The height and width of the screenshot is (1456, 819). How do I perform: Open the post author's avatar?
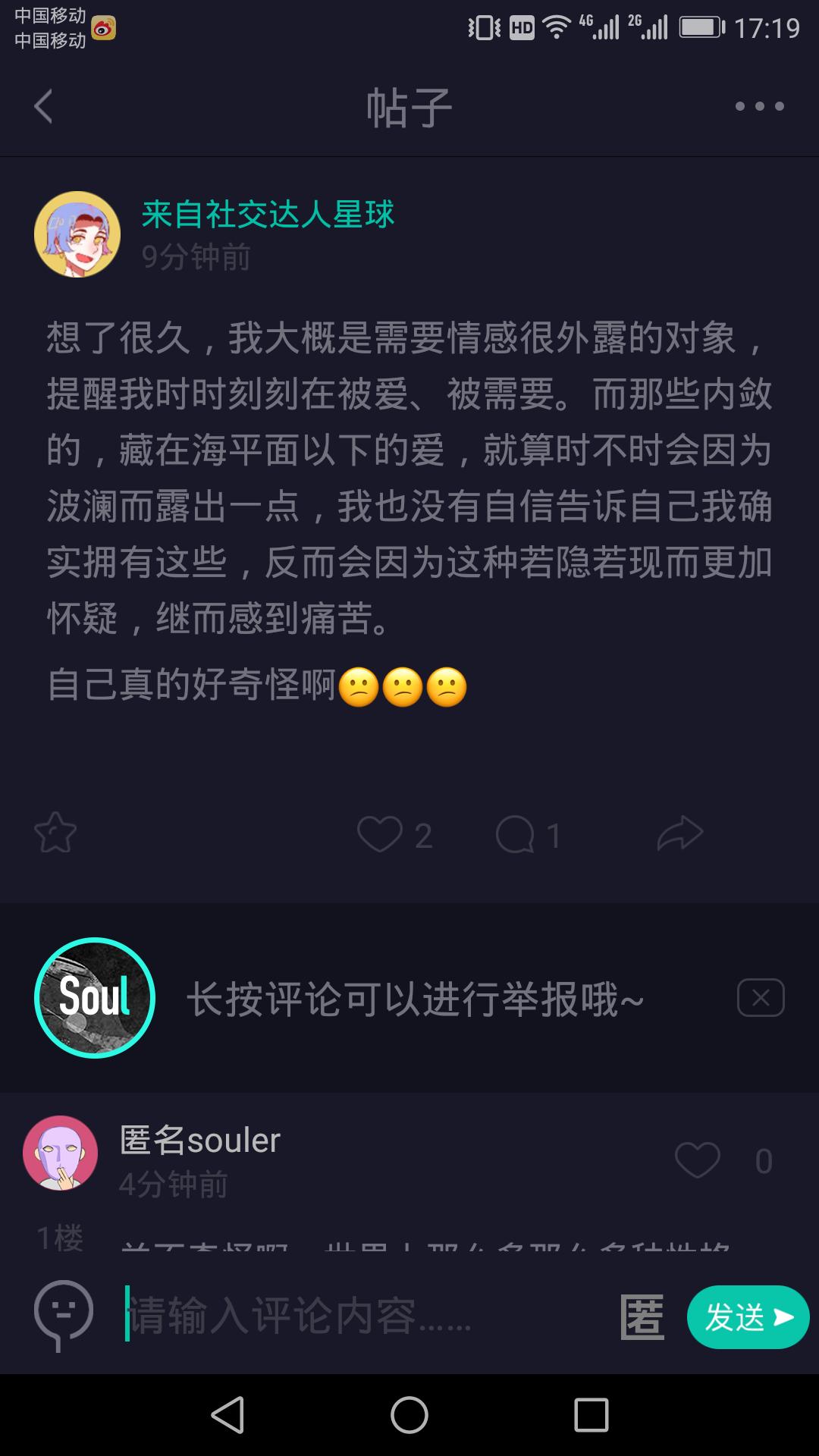77,234
